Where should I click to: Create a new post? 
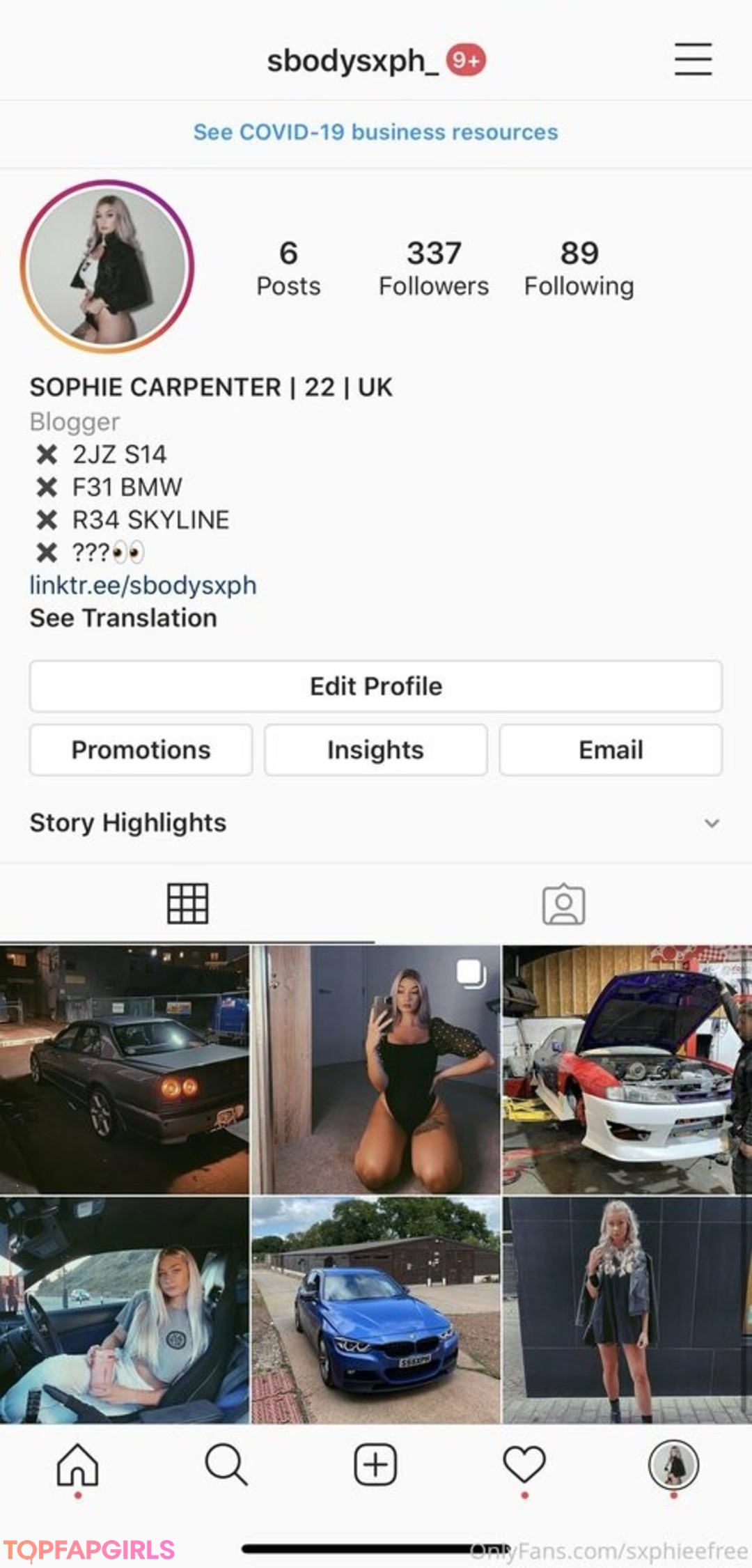375,1464
